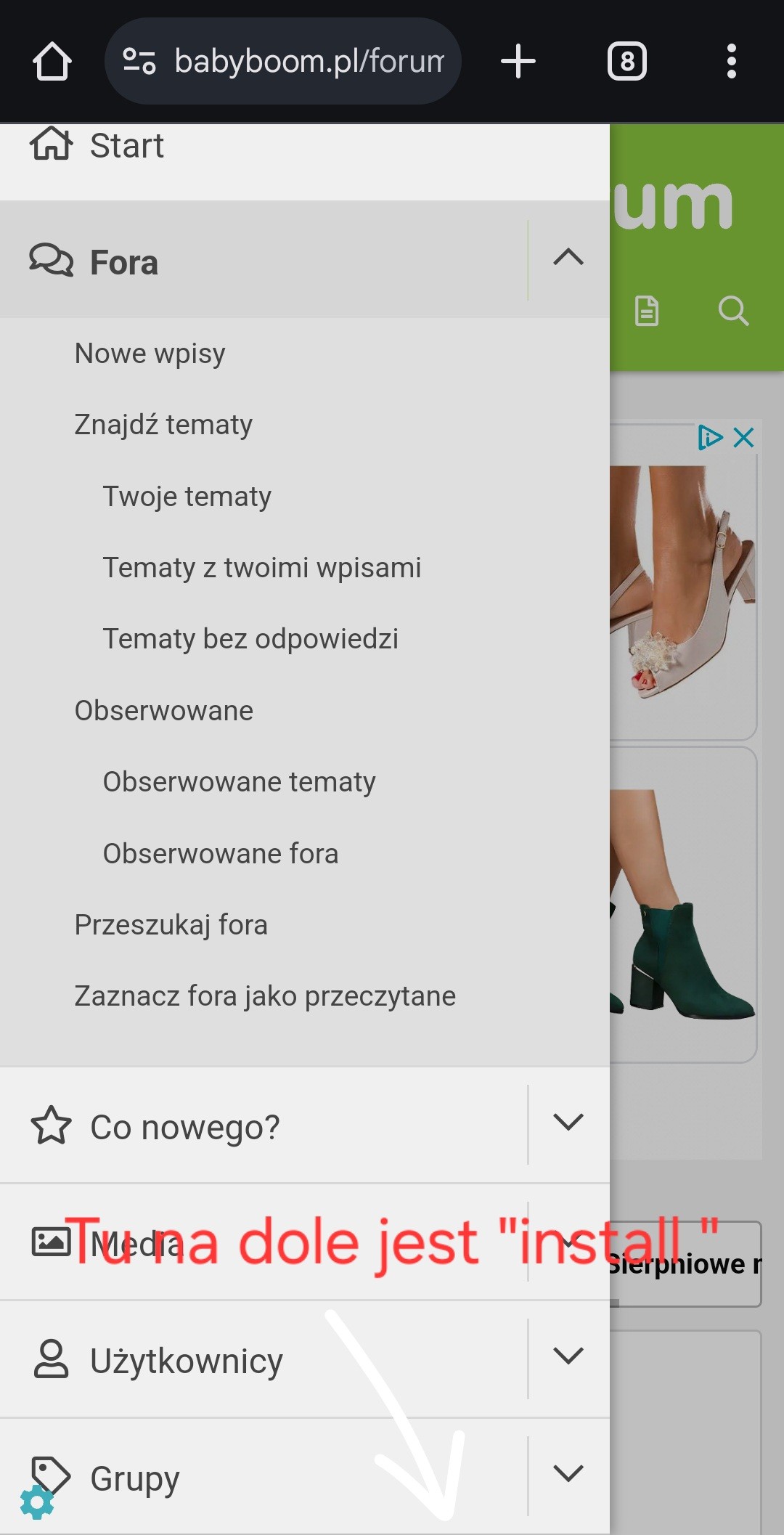784x1535 pixels.
Task: View Tematy bez odpowiedzi
Action: click(250, 639)
